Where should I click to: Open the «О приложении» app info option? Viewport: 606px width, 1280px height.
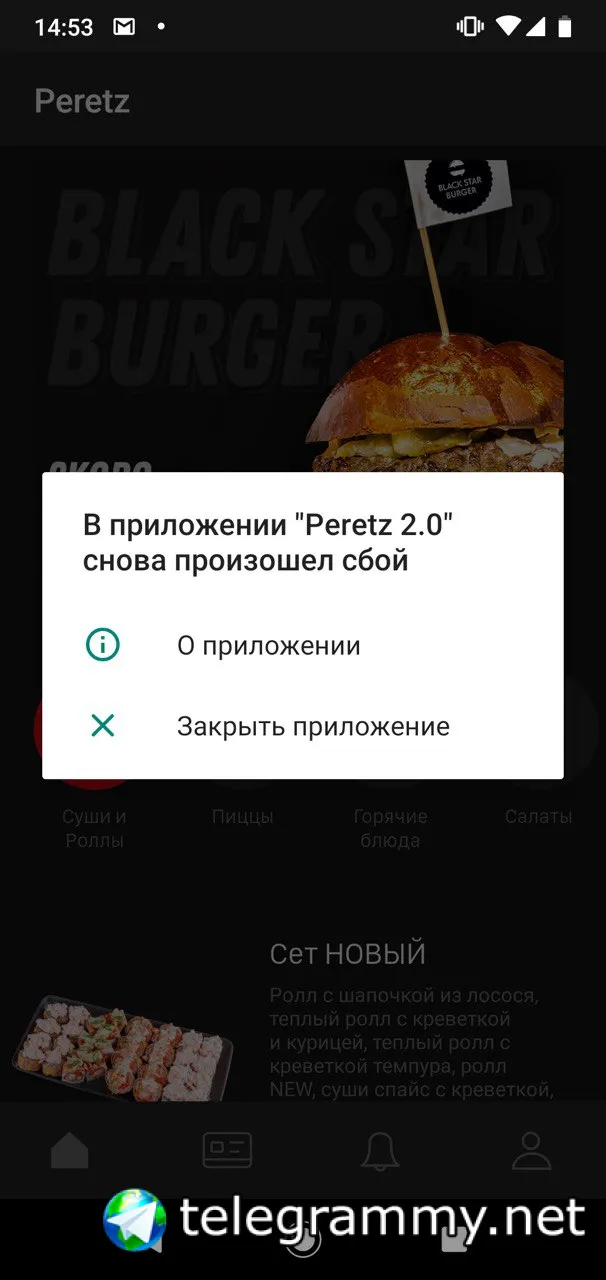click(302, 646)
